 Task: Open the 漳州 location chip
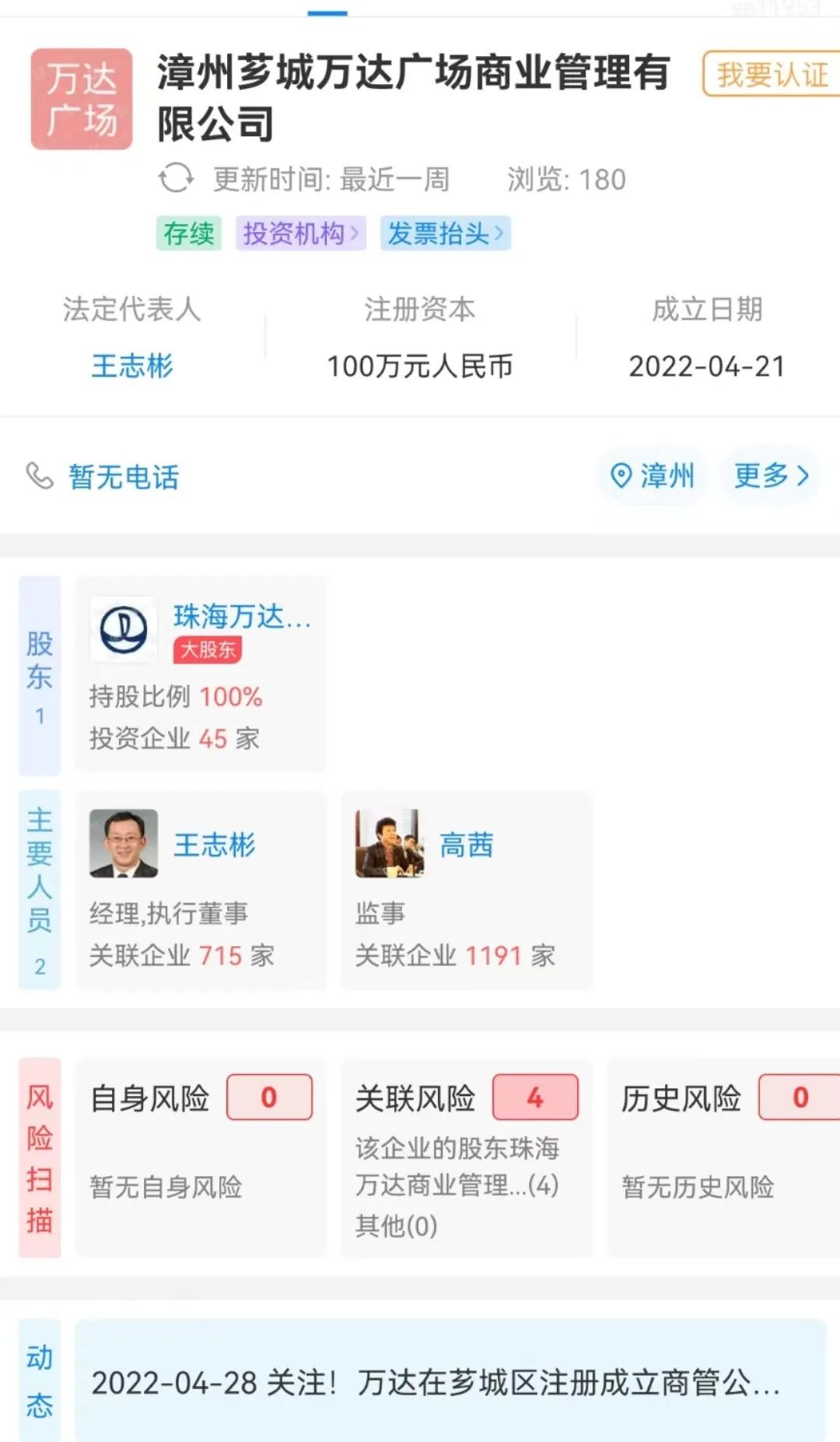click(x=653, y=475)
